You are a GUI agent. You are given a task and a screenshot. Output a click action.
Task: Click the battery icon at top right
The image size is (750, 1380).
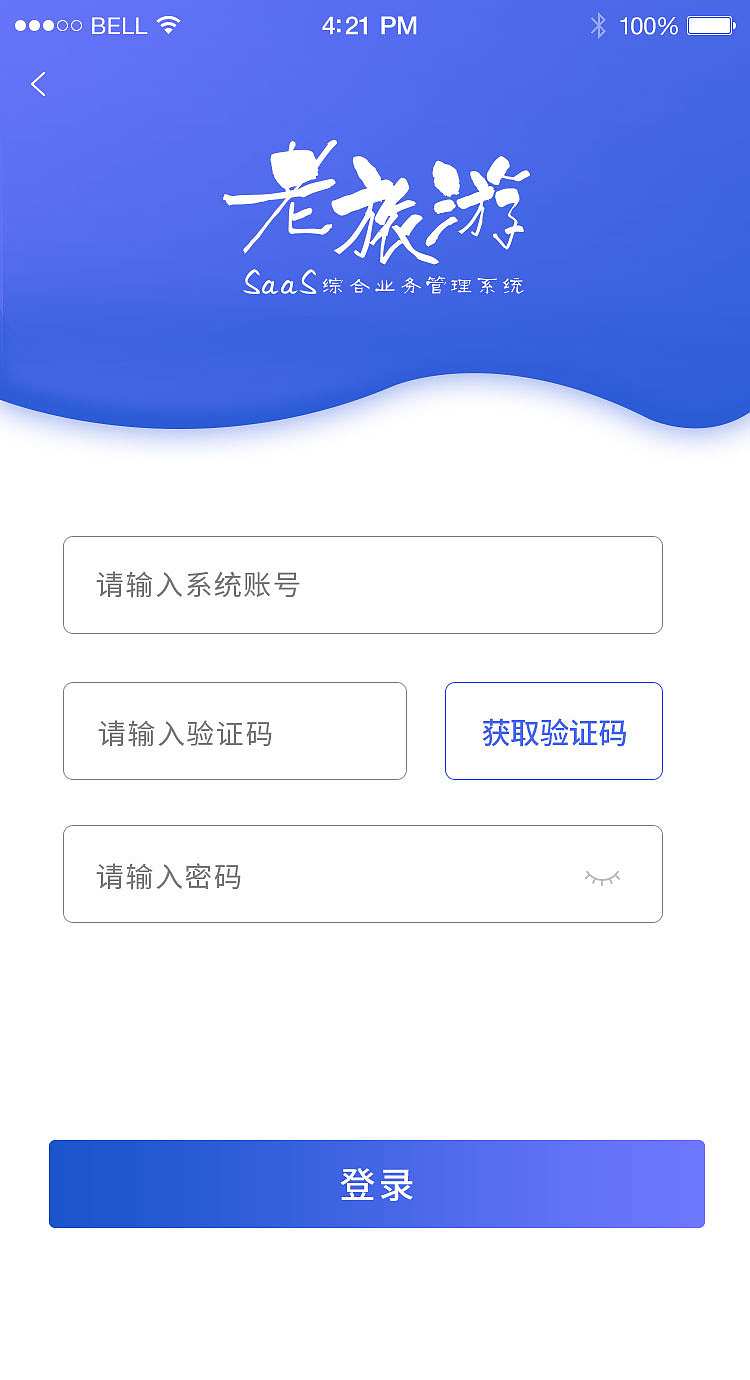pos(710,26)
